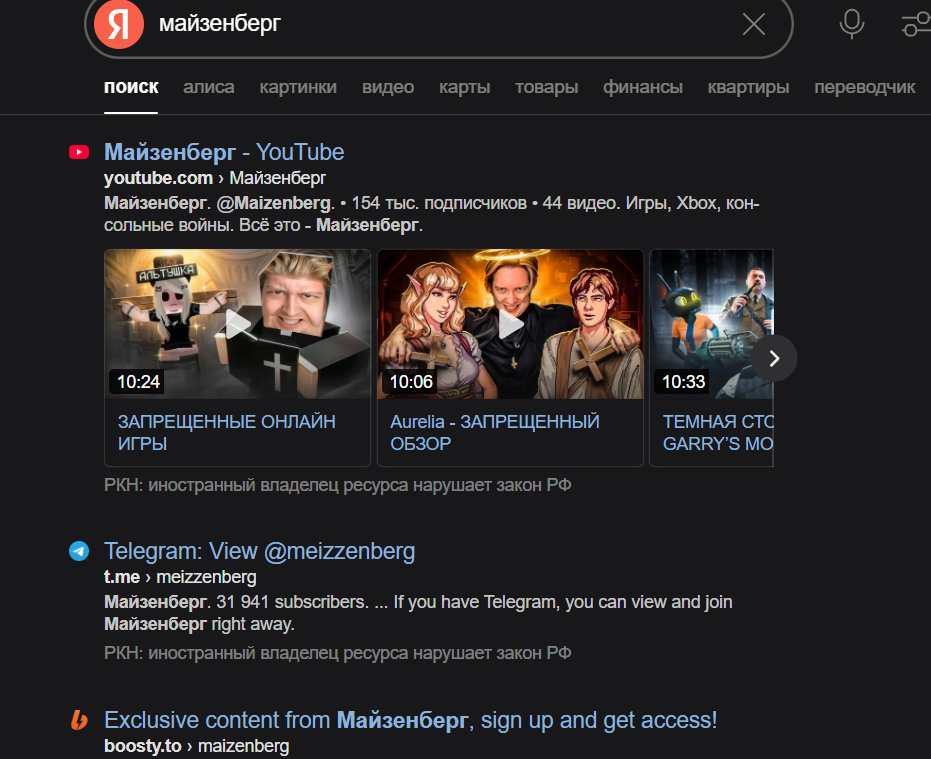
Task: Tap the Yandex Я logo button
Action: (119, 24)
